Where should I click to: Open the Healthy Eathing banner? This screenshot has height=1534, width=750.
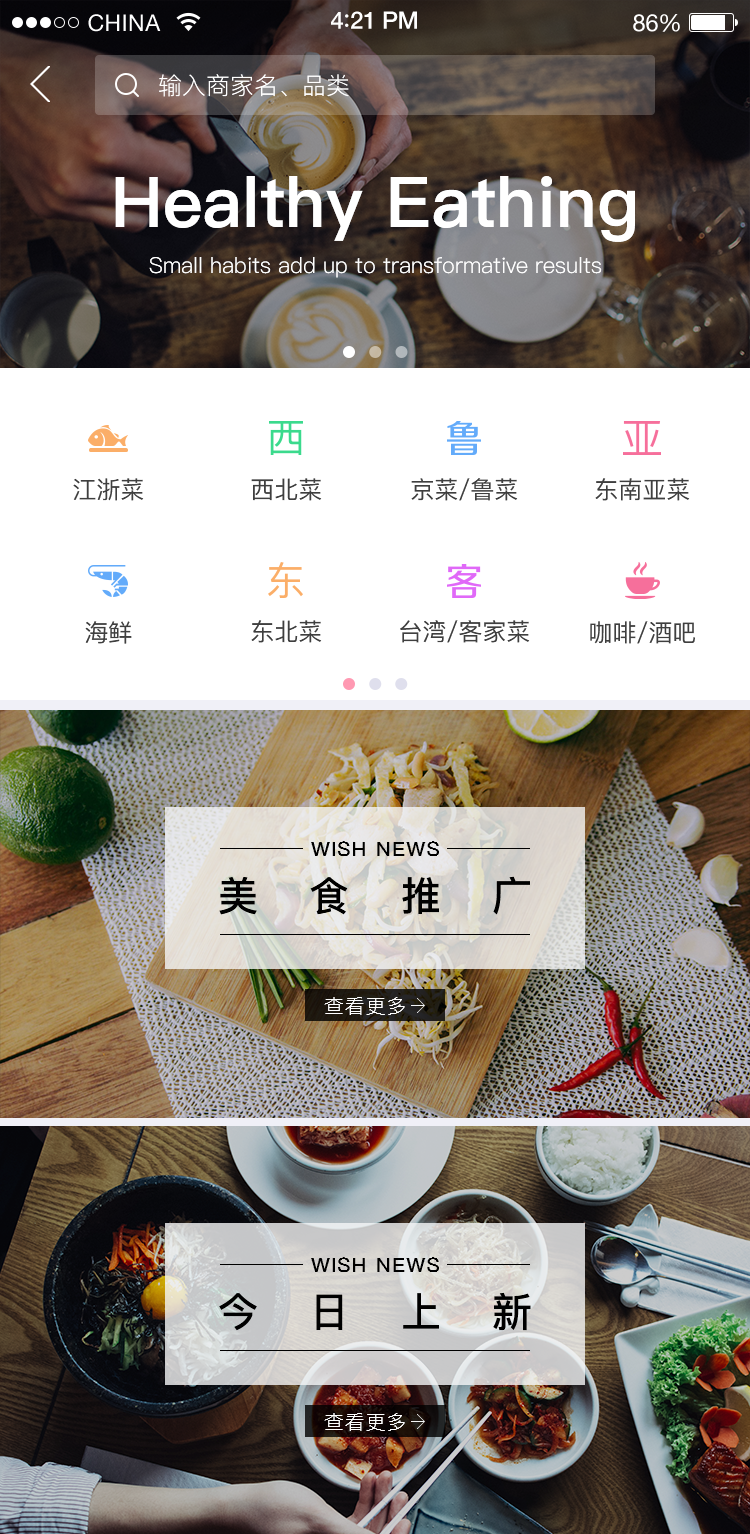[x=375, y=220]
